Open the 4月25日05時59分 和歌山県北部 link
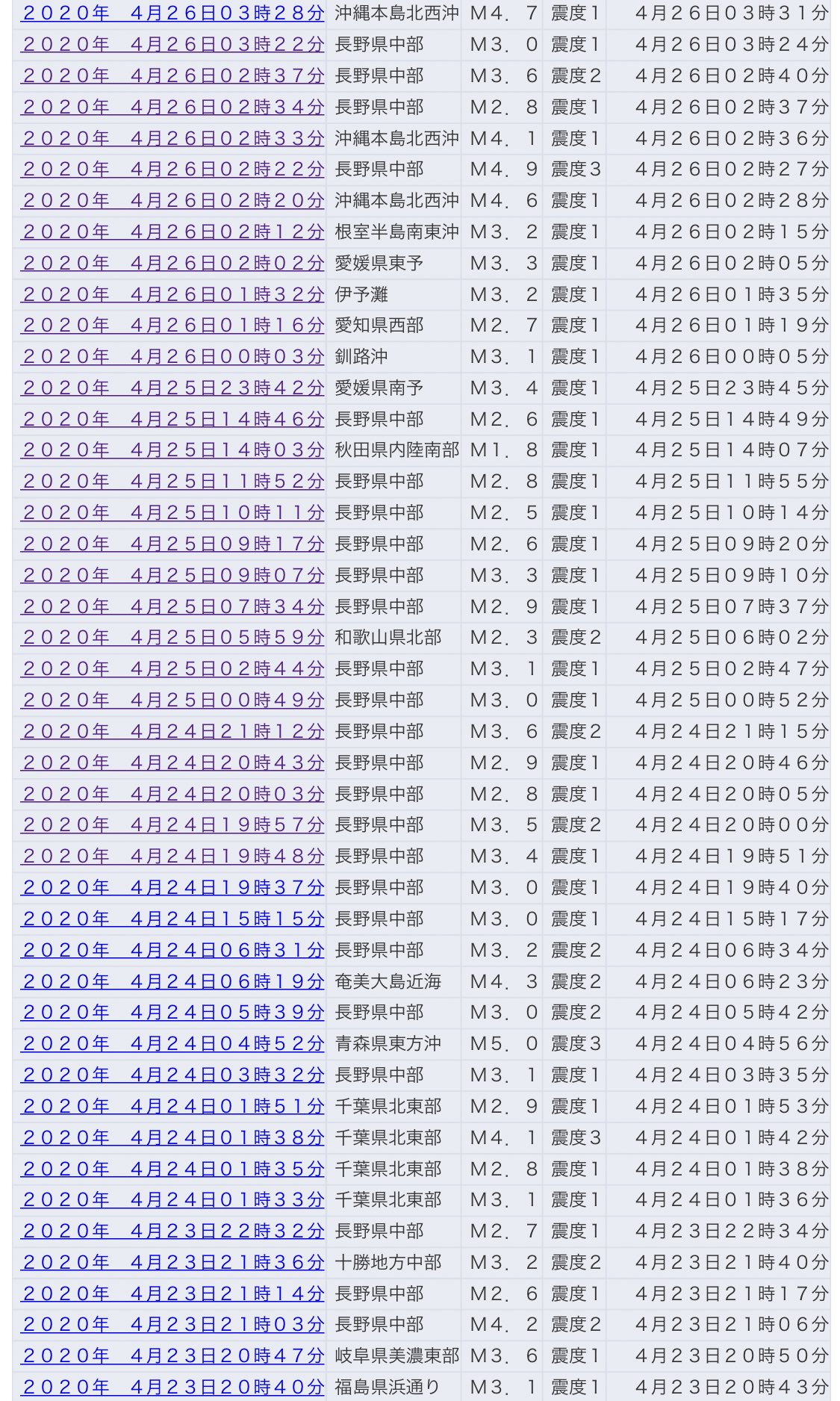 tap(172, 638)
